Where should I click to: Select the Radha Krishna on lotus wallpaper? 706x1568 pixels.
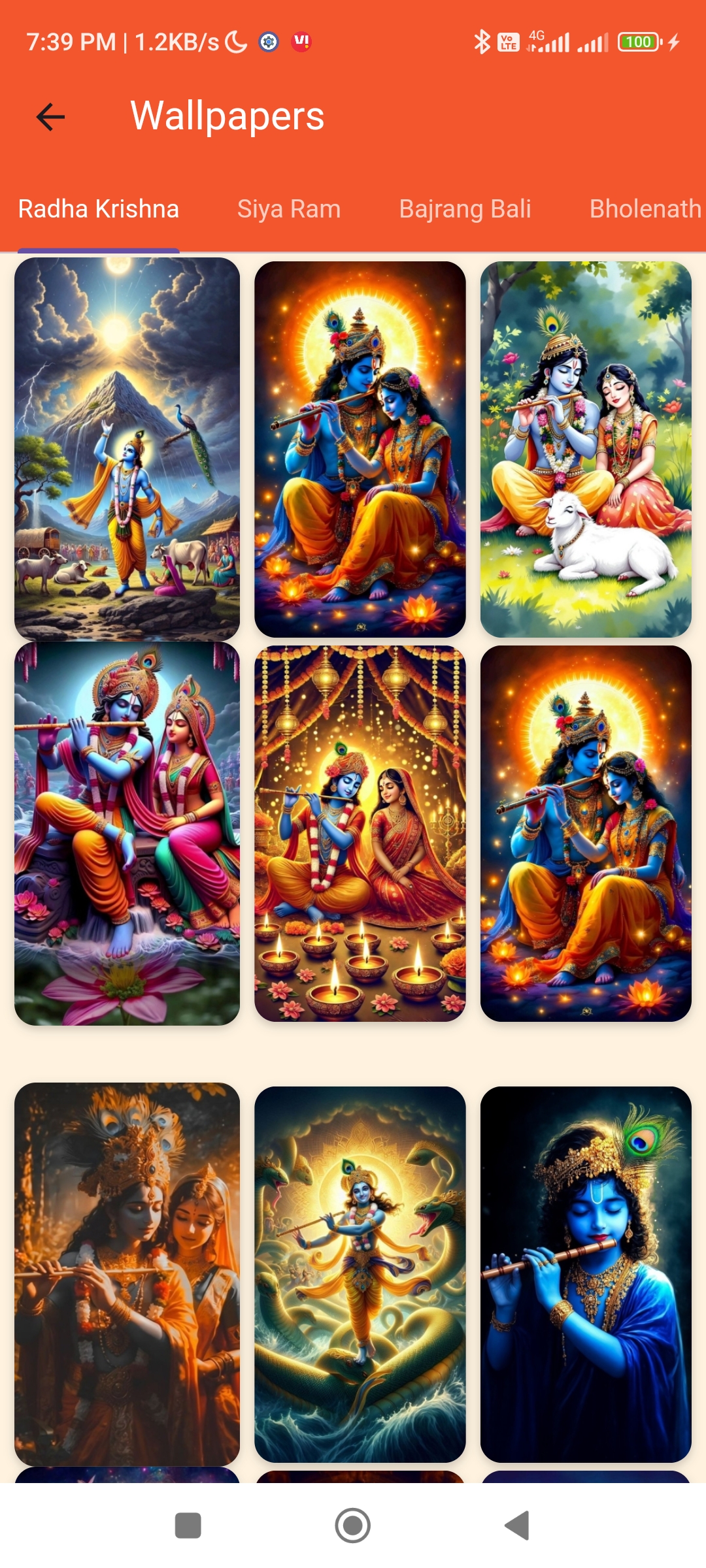tap(127, 833)
